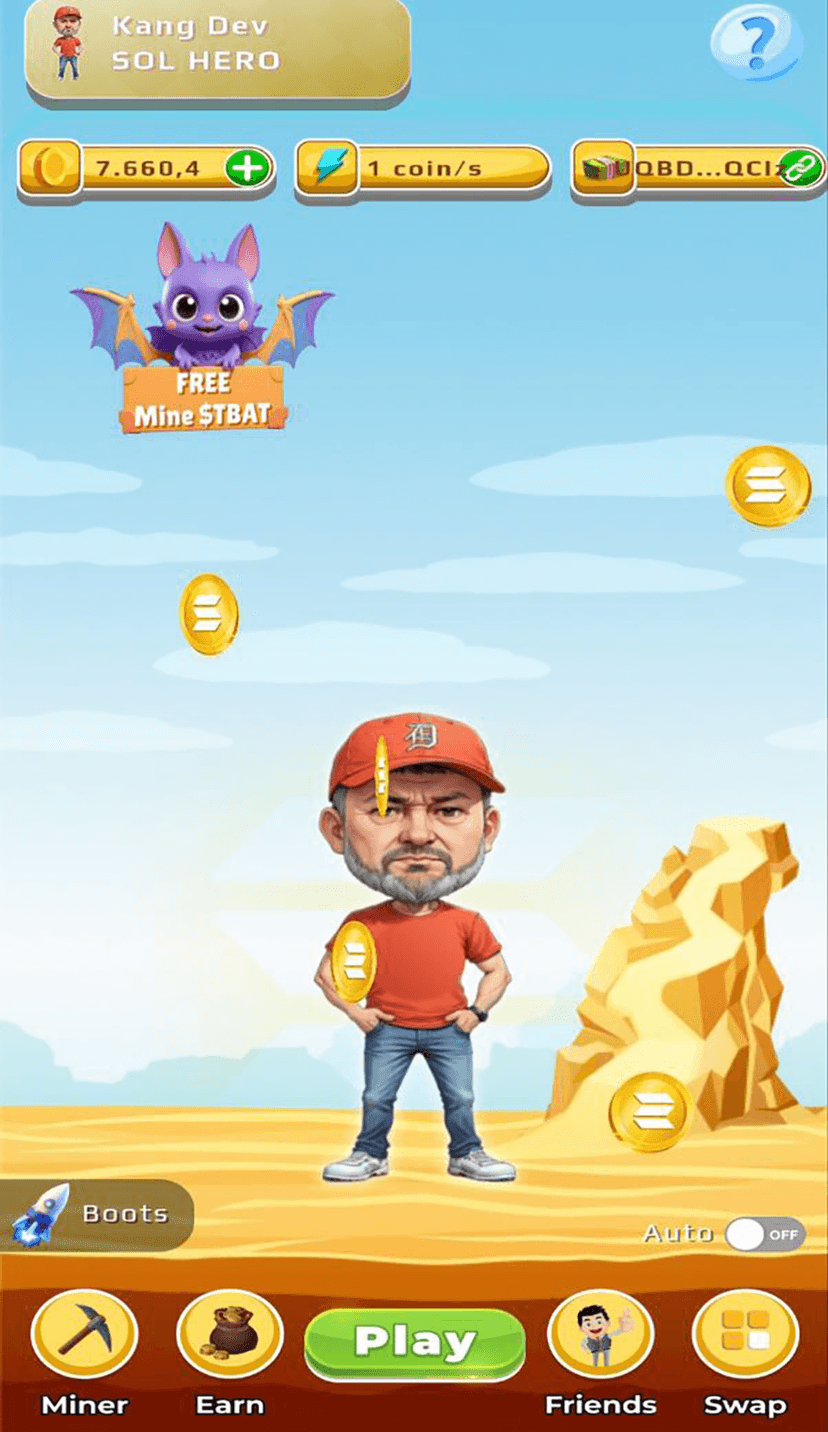Open the Kang Dev profile card
828x1432 pixels.
click(x=218, y=46)
